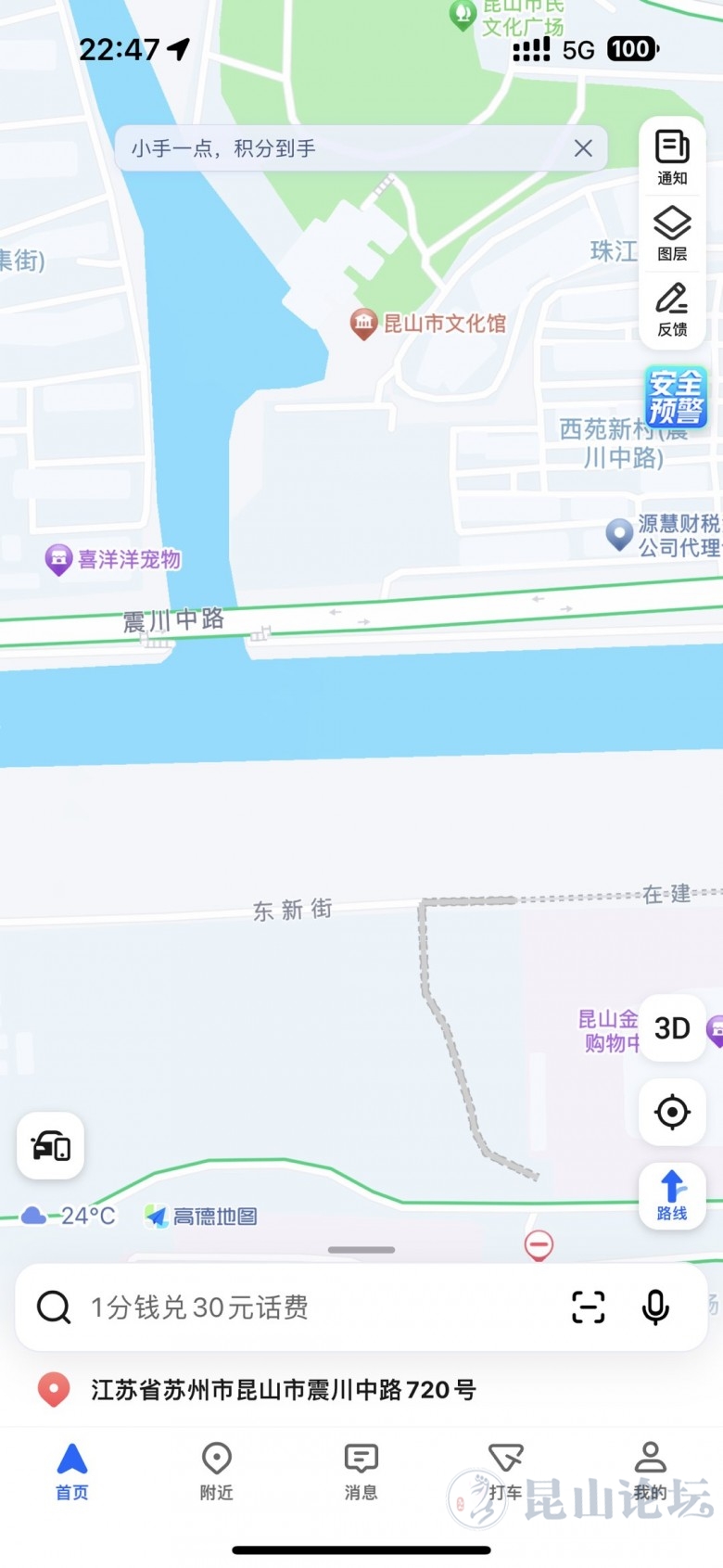The height and width of the screenshot is (1568, 723).
Task: Switch to the 打车 tab
Action: 506,1471
